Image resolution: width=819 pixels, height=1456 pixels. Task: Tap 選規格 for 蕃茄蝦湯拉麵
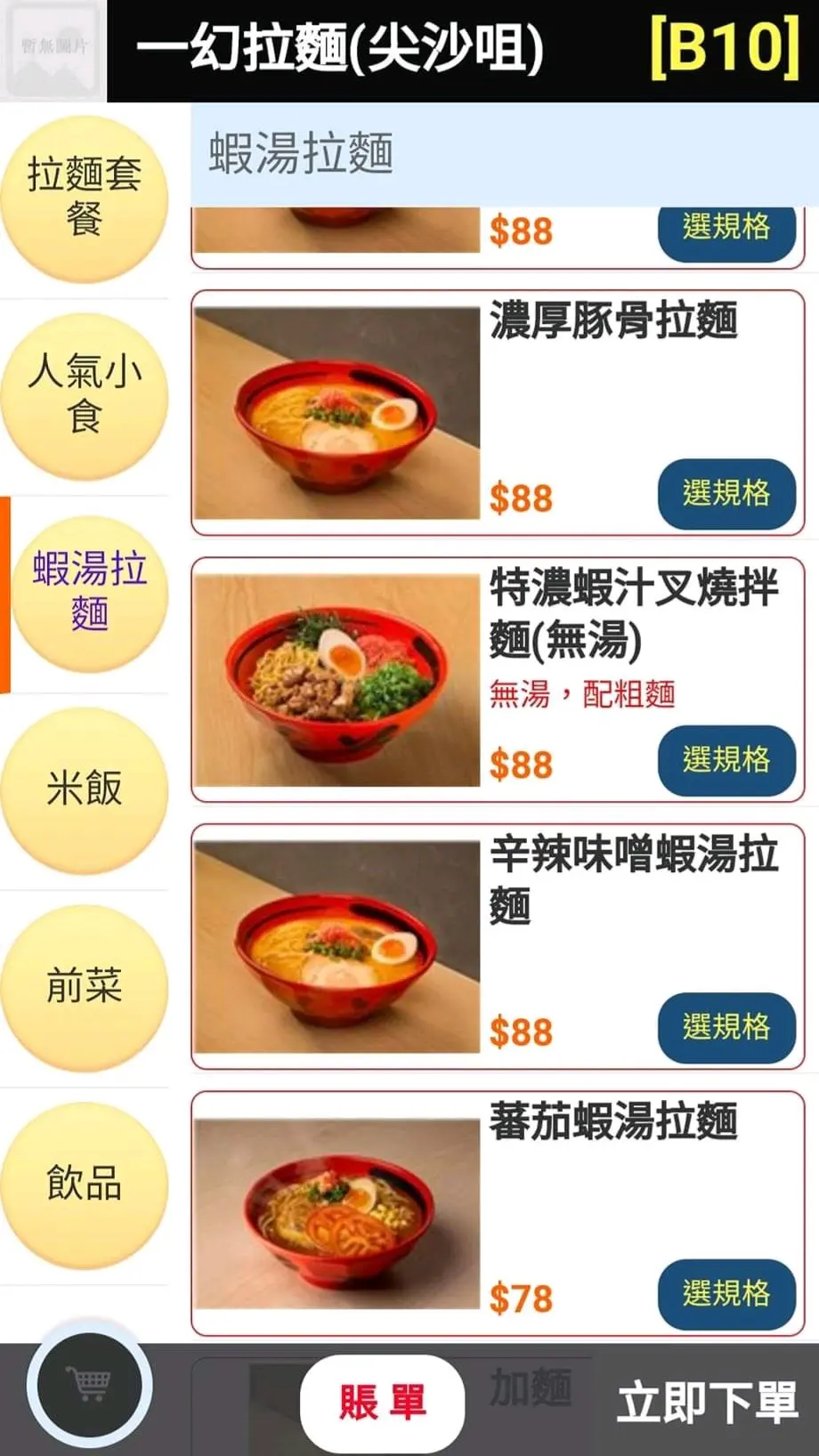click(x=726, y=1294)
